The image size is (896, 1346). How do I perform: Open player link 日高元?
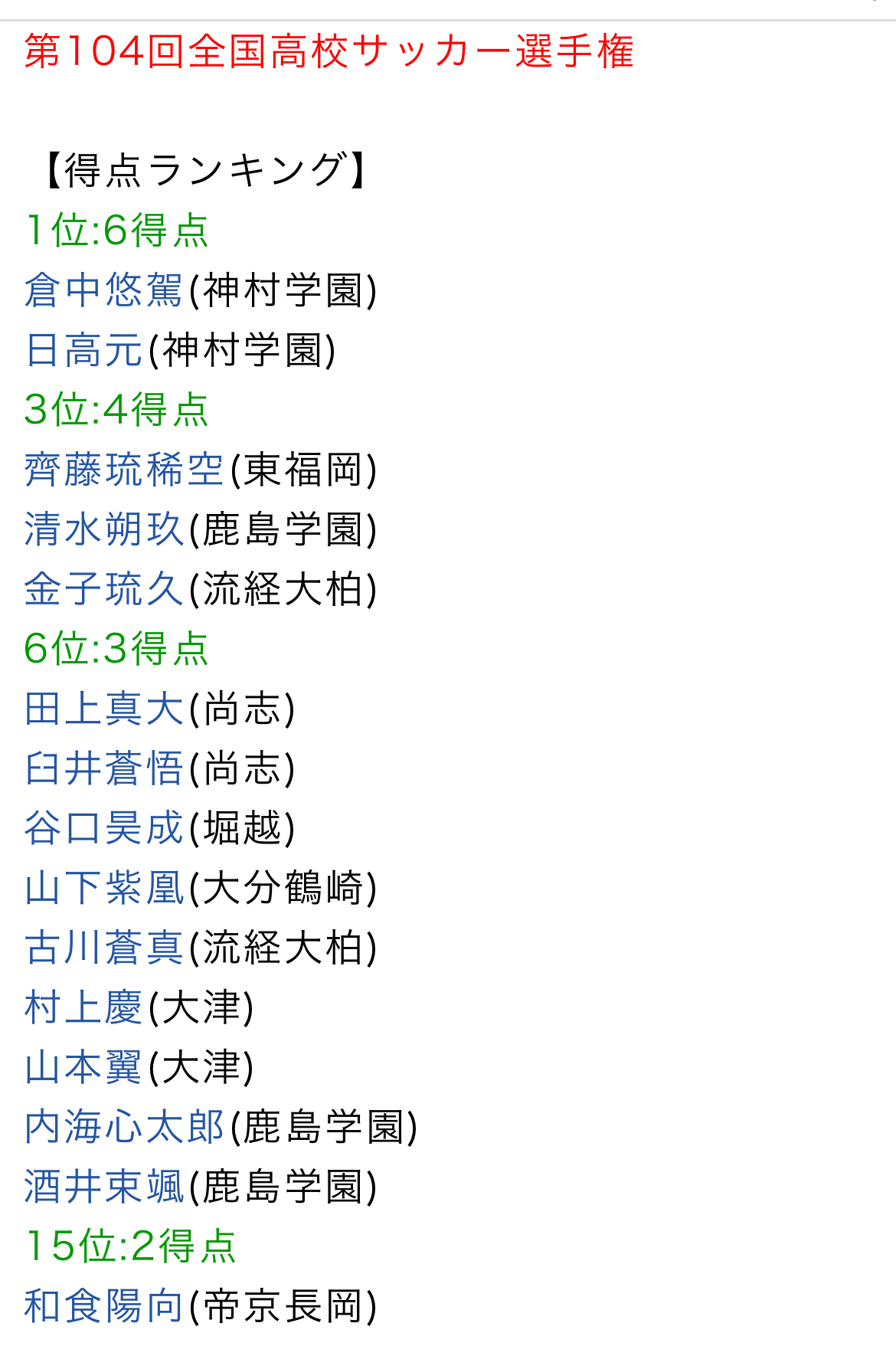pyautogui.click(x=83, y=351)
